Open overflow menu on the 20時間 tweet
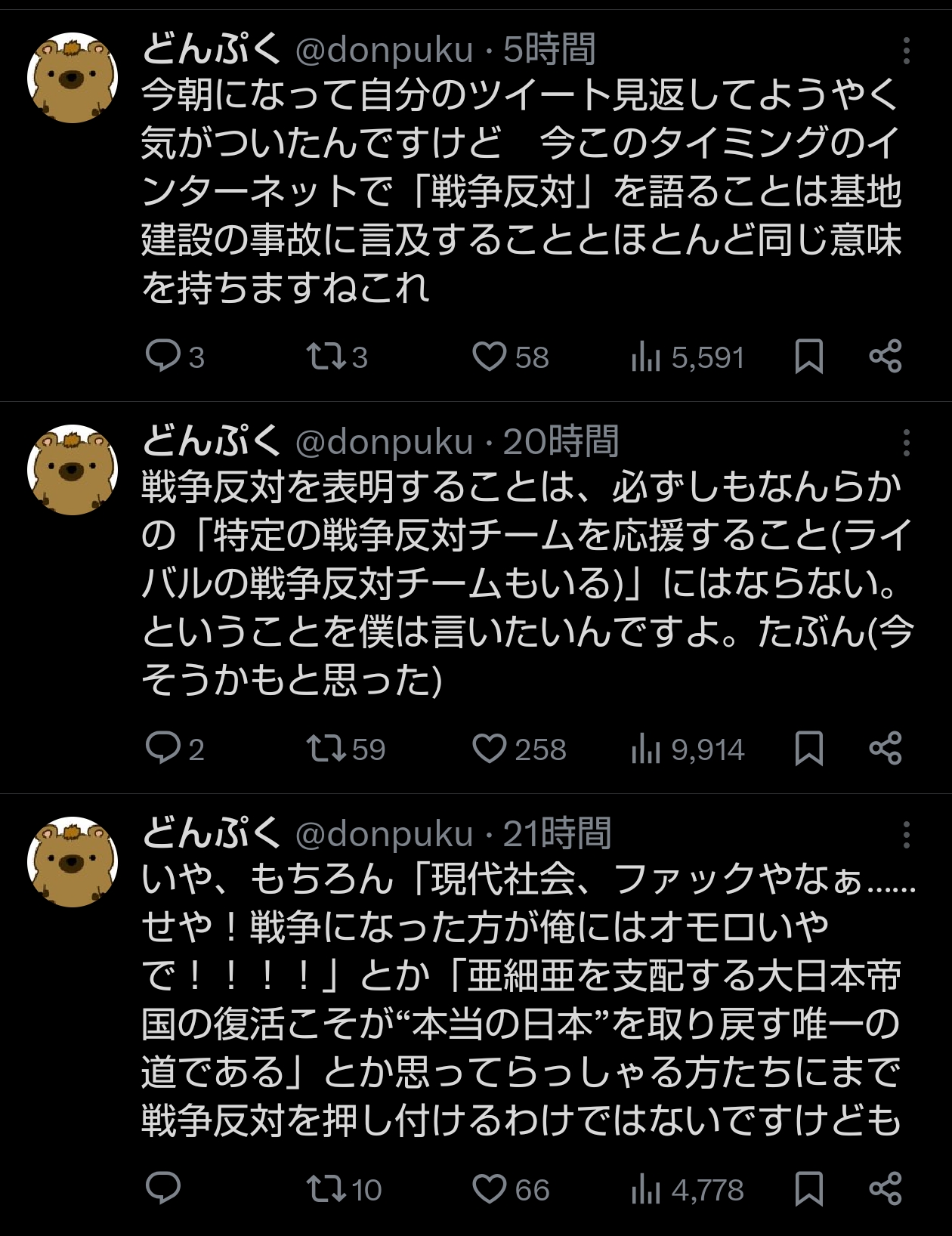This screenshot has width=952, height=1236. (906, 443)
